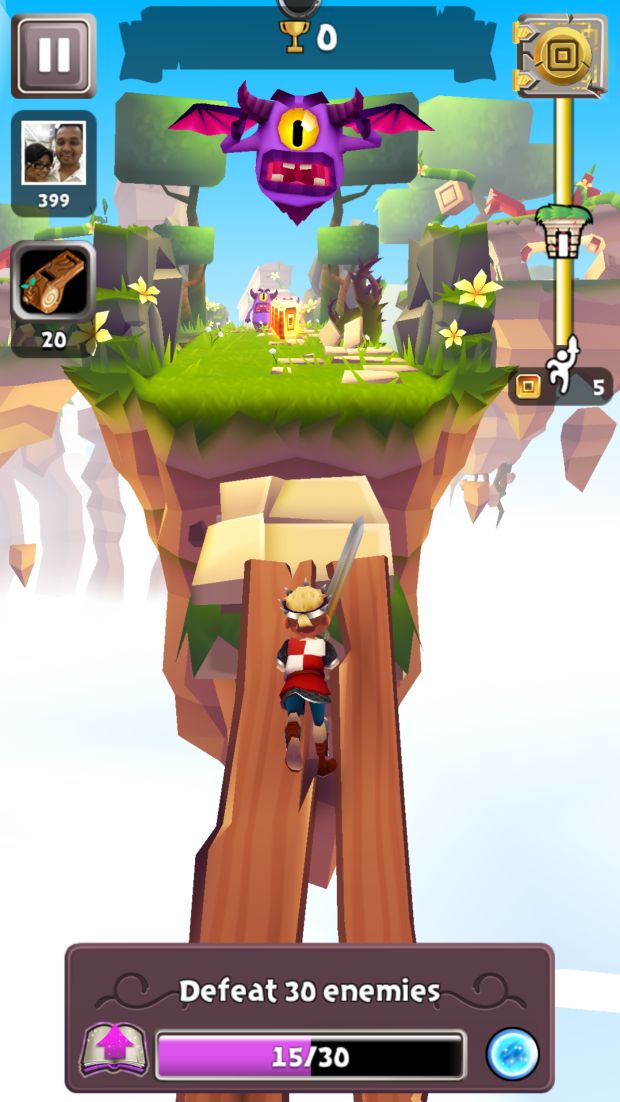Open the purple quest book icon

(114, 1049)
